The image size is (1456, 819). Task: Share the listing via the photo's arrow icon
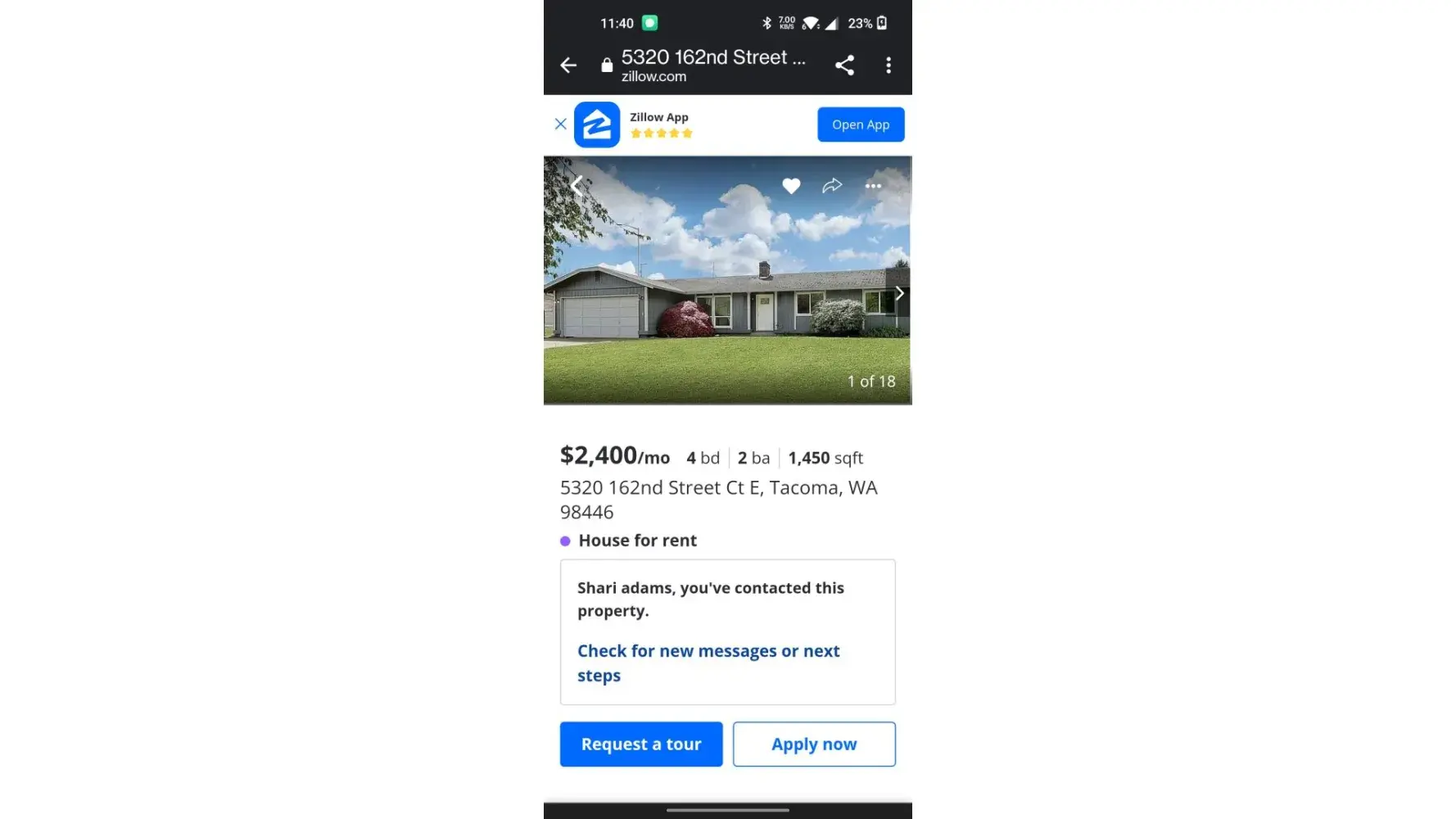(x=832, y=186)
